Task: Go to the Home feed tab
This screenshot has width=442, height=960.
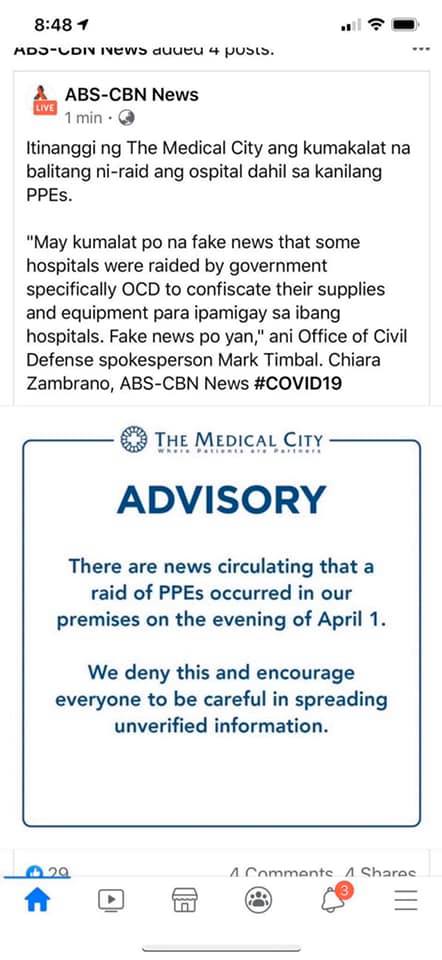Action: tap(37, 900)
